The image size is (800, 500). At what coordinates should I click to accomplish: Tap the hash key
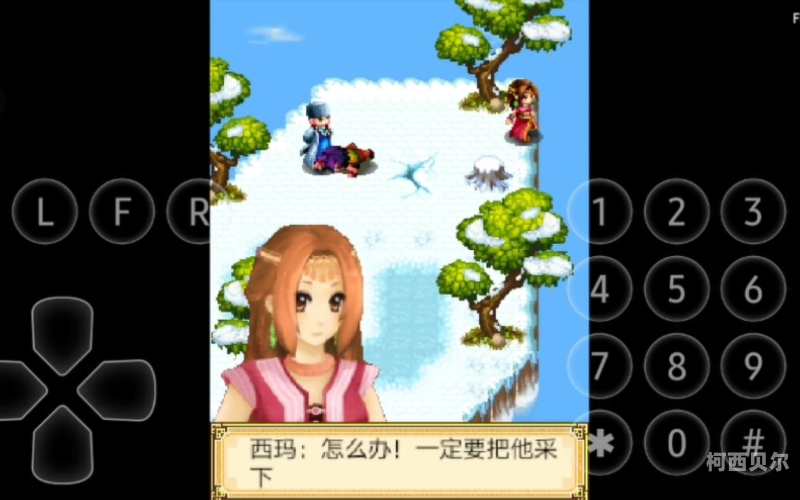click(x=753, y=440)
